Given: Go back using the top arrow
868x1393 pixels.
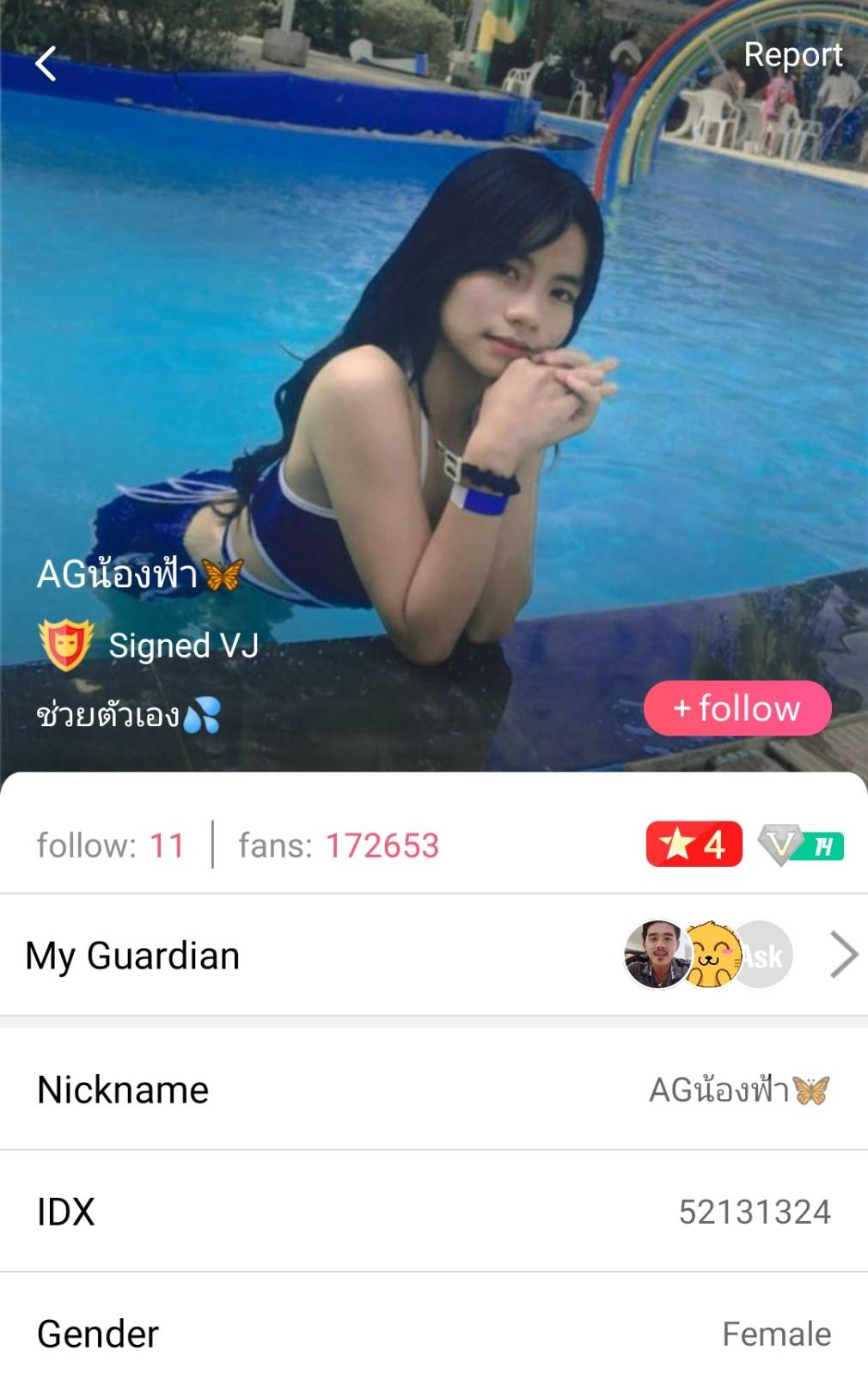Looking at the screenshot, I should [46, 64].
